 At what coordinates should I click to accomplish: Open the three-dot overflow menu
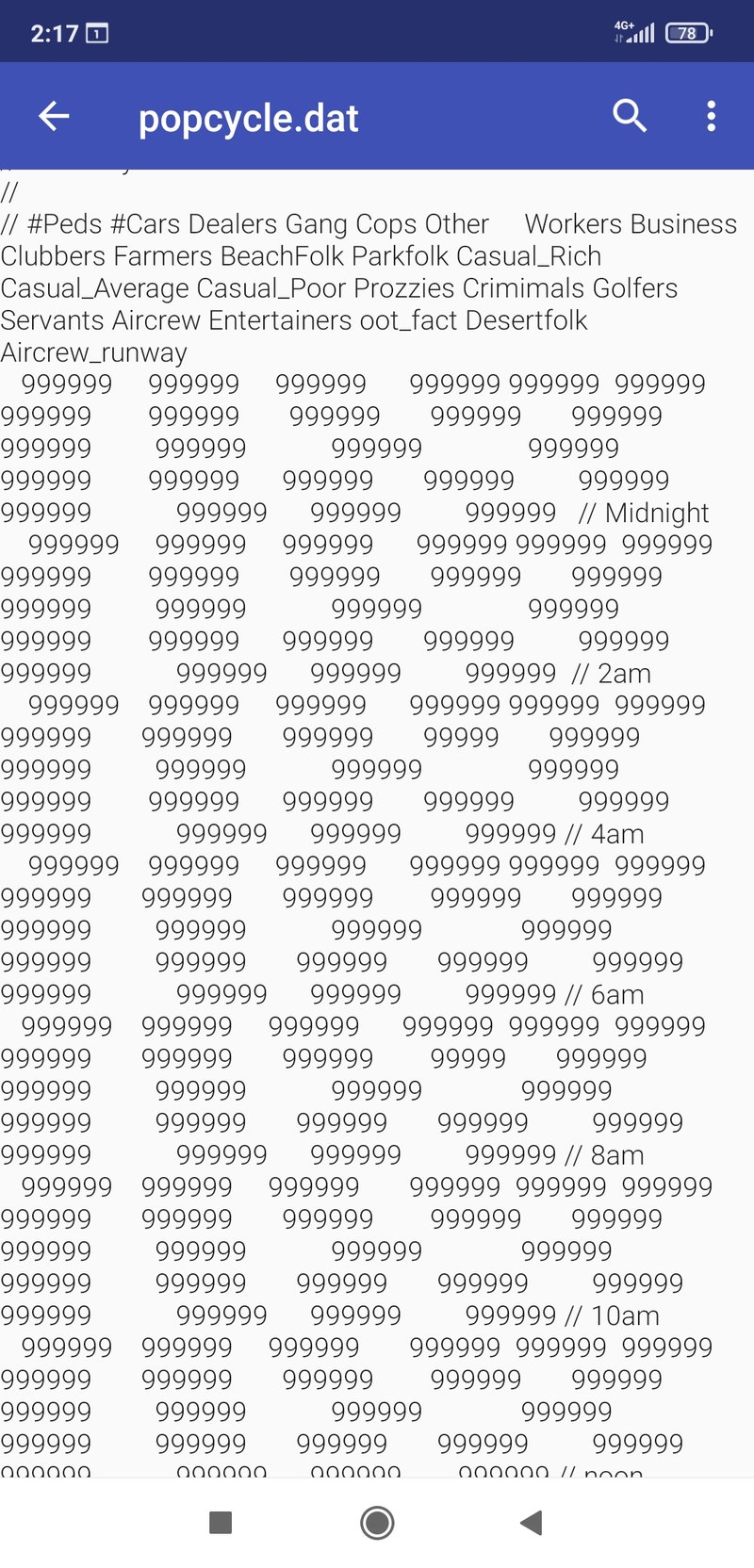click(712, 116)
